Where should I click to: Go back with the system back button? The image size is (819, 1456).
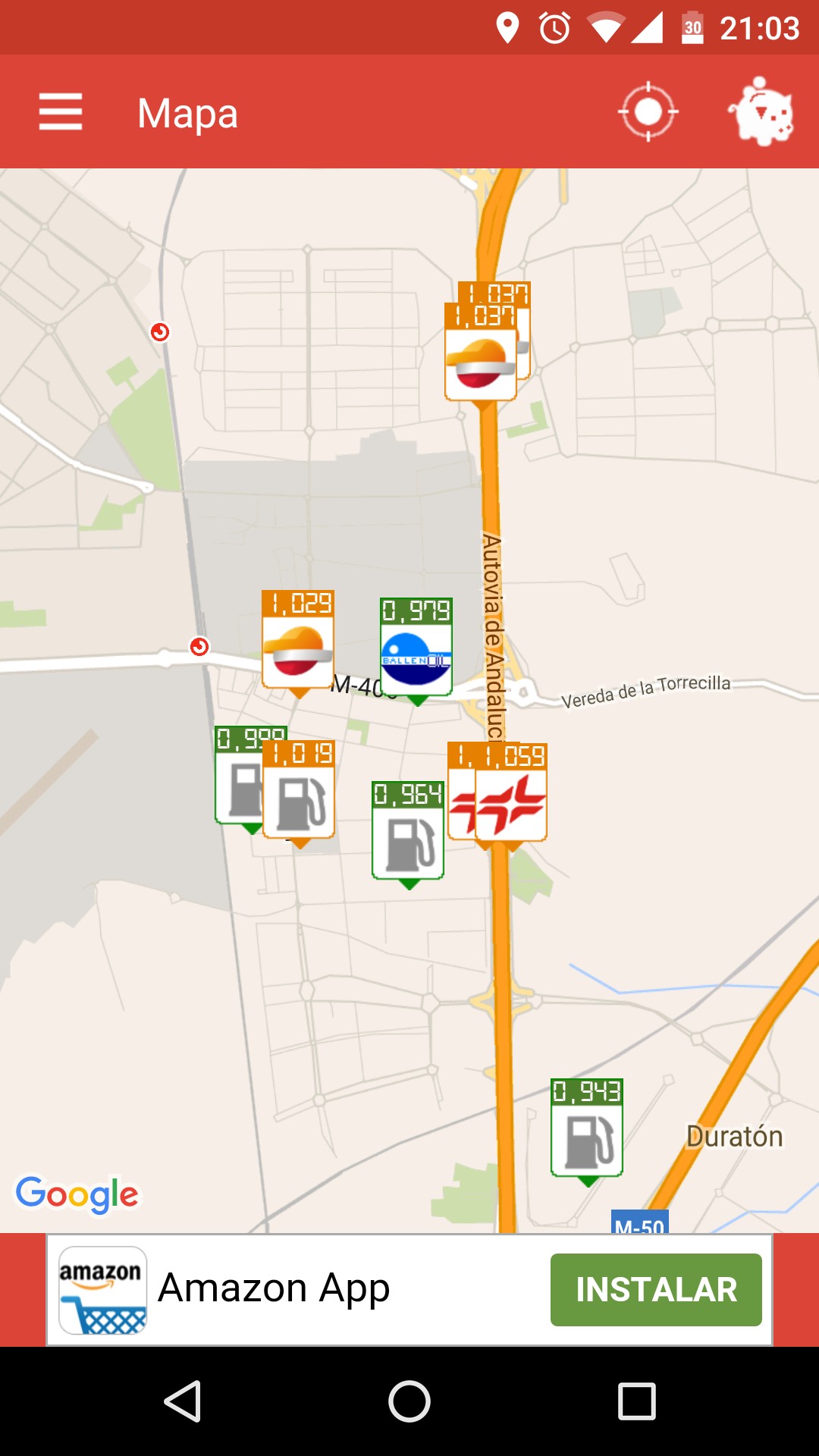pyautogui.click(x=182, y=1401)
